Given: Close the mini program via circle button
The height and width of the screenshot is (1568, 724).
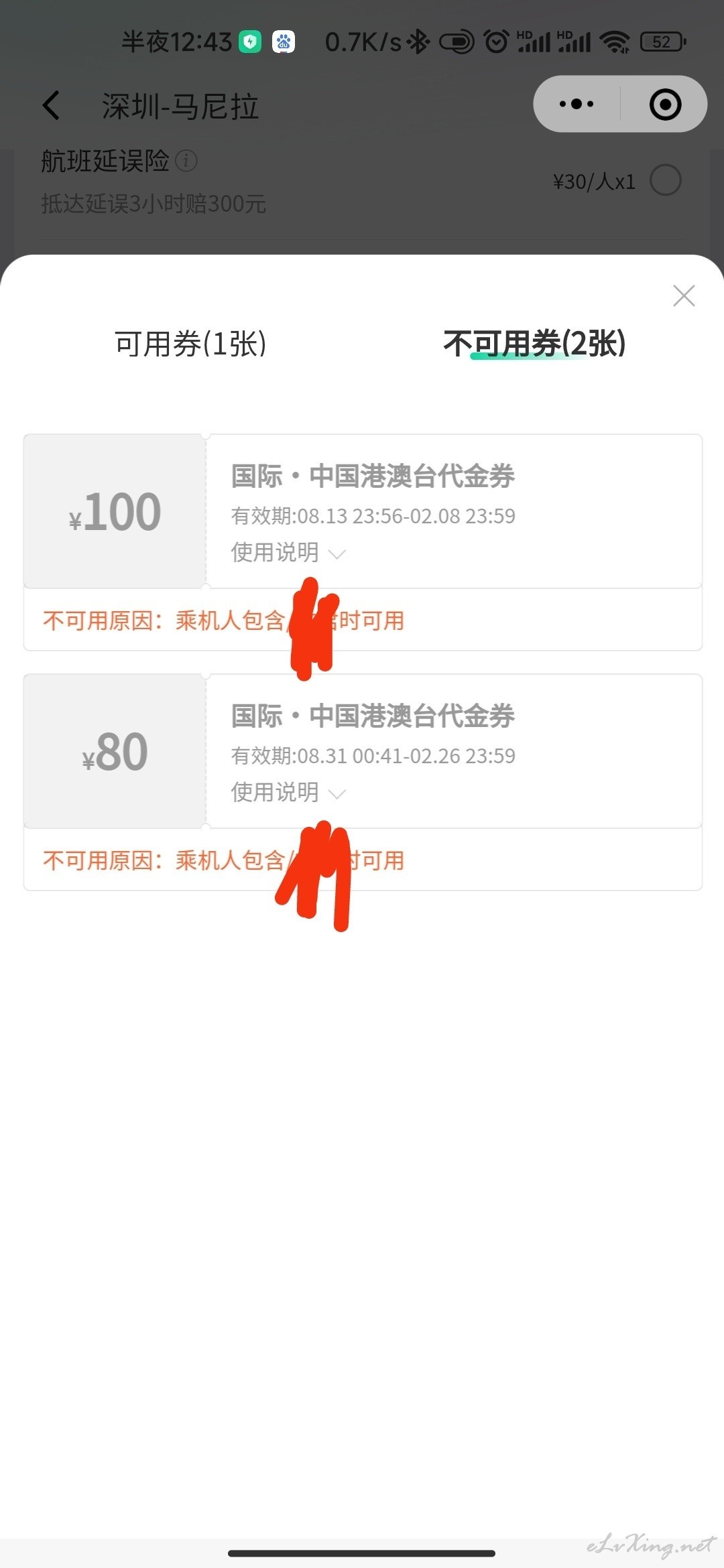Looking at the screenshot, I should pos(665,105).
